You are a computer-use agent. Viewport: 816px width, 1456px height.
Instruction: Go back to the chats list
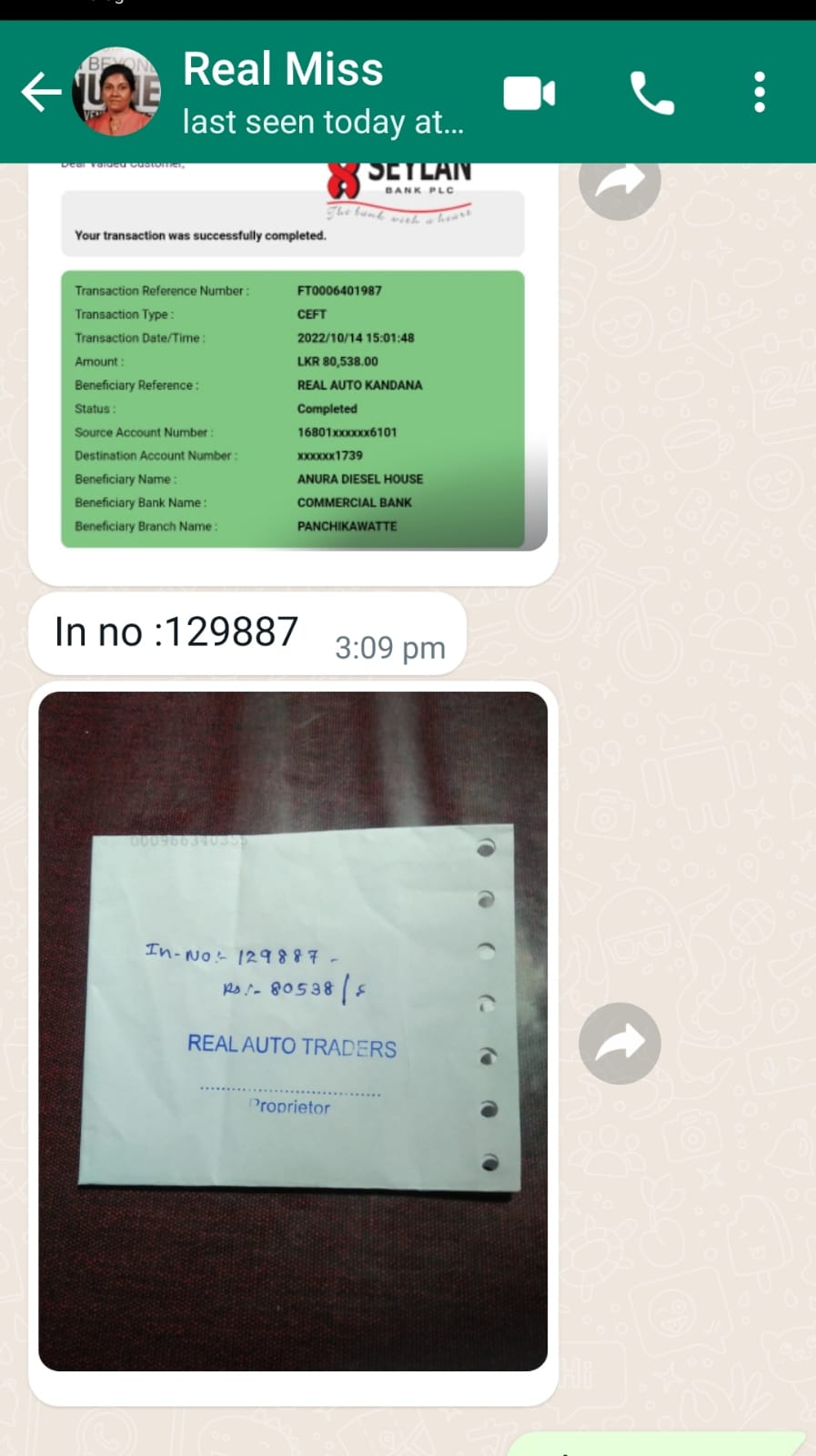pyautogui.click(x=40, y=92)
